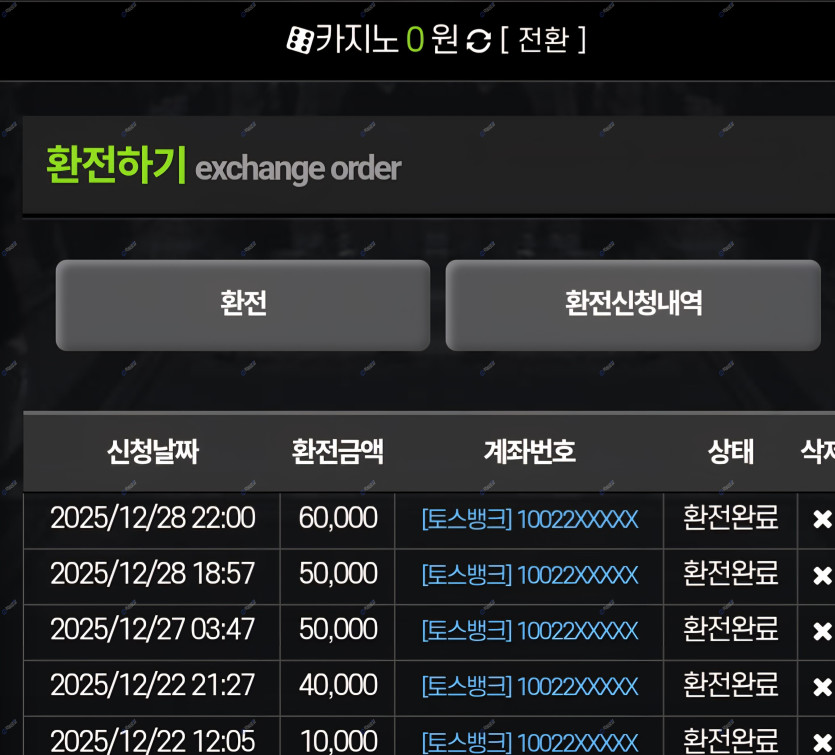
Task: Refresh the casino balance
Action: point(479,41)
